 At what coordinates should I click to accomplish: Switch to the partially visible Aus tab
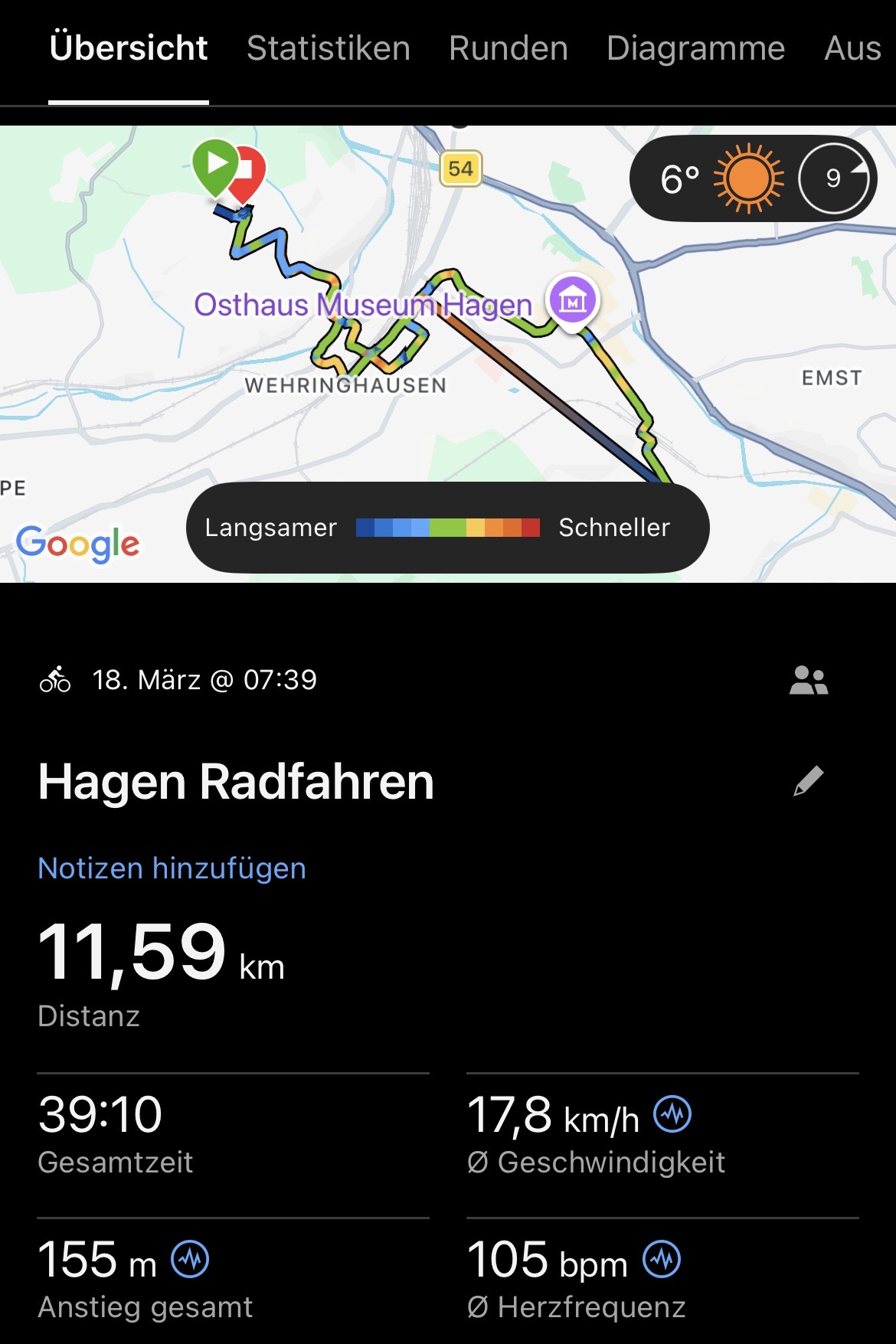(852, 49)
